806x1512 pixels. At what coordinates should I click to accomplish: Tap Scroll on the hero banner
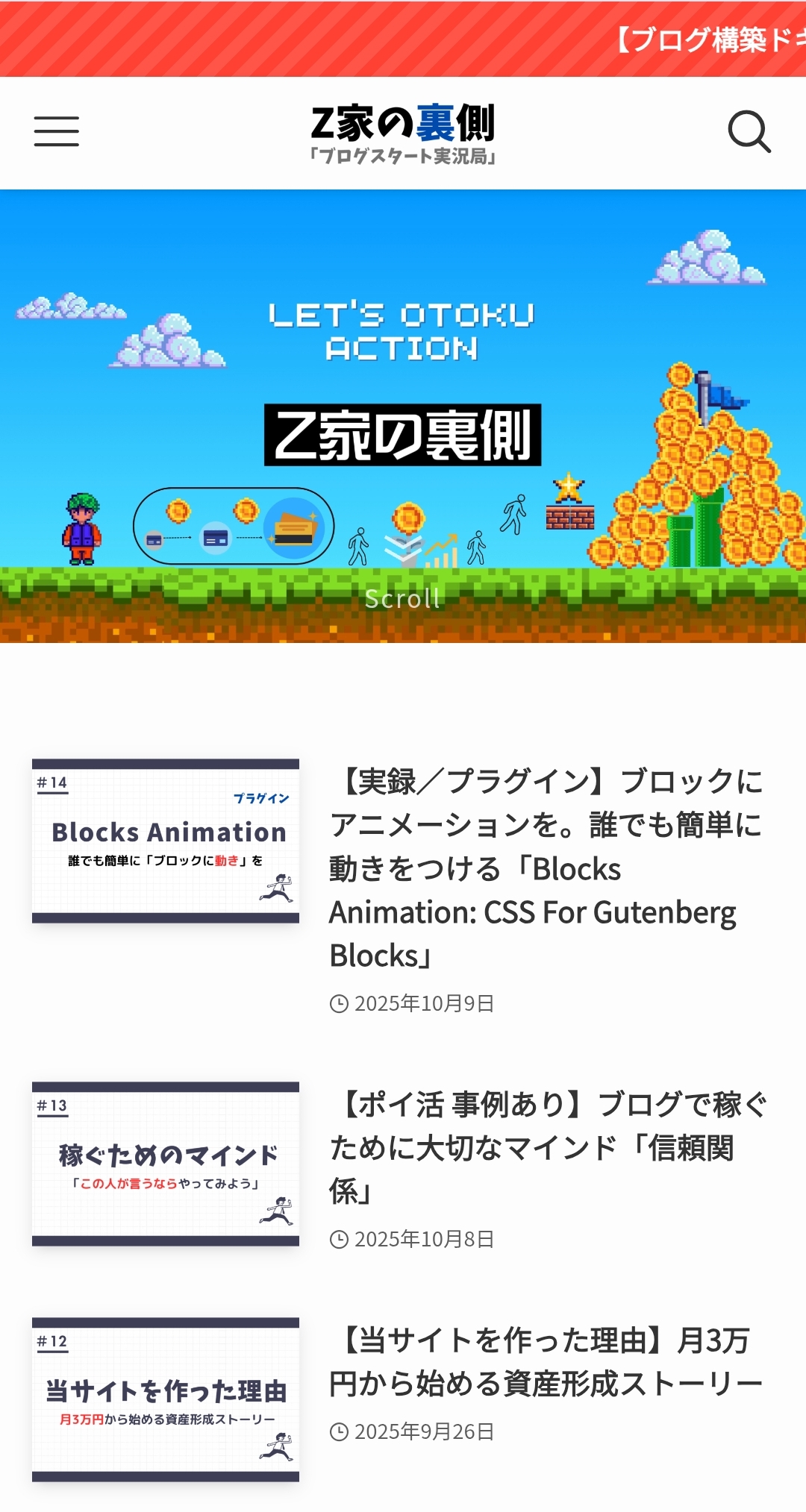(x=402, y=598)
